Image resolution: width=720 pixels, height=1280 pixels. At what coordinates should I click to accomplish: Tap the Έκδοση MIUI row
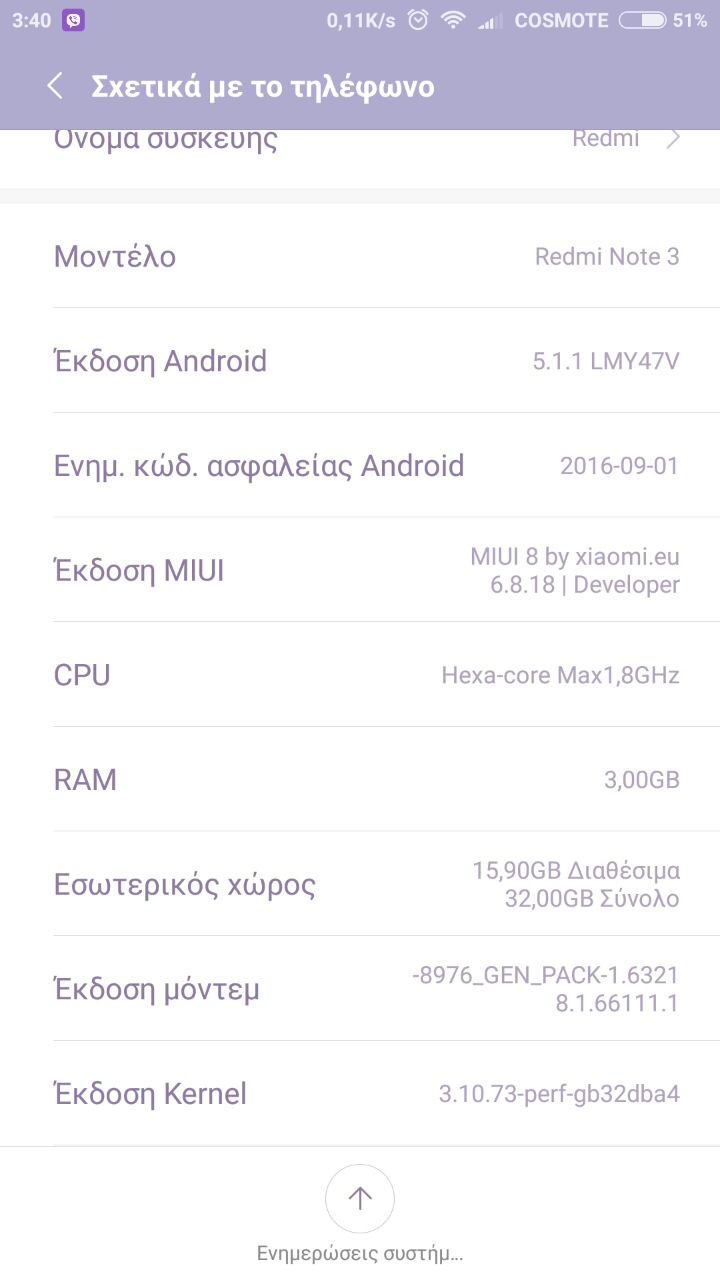pos(360,570)
